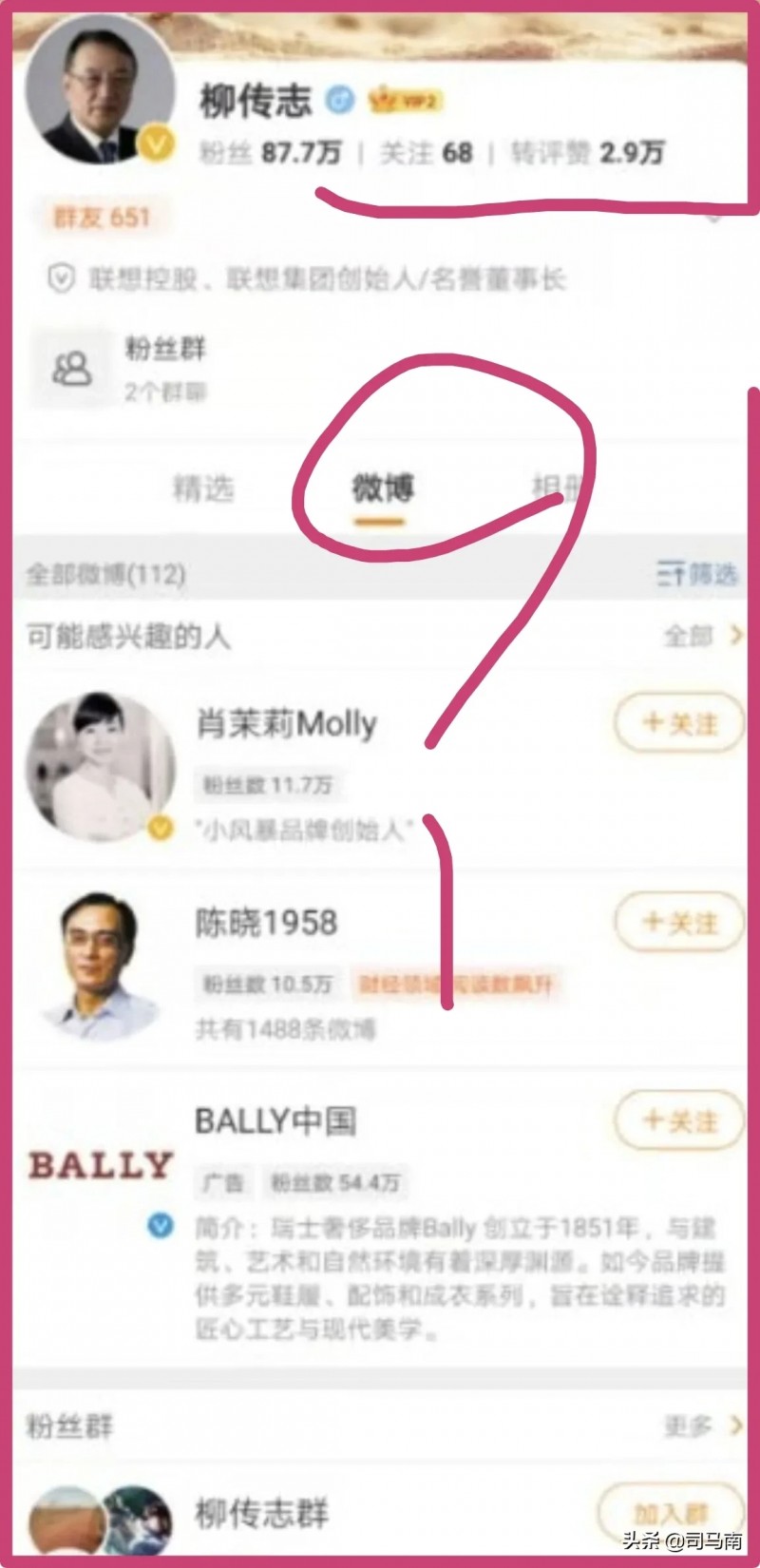
Task: Tap 更多 to see more fan groups
Action: [701, 1425]
